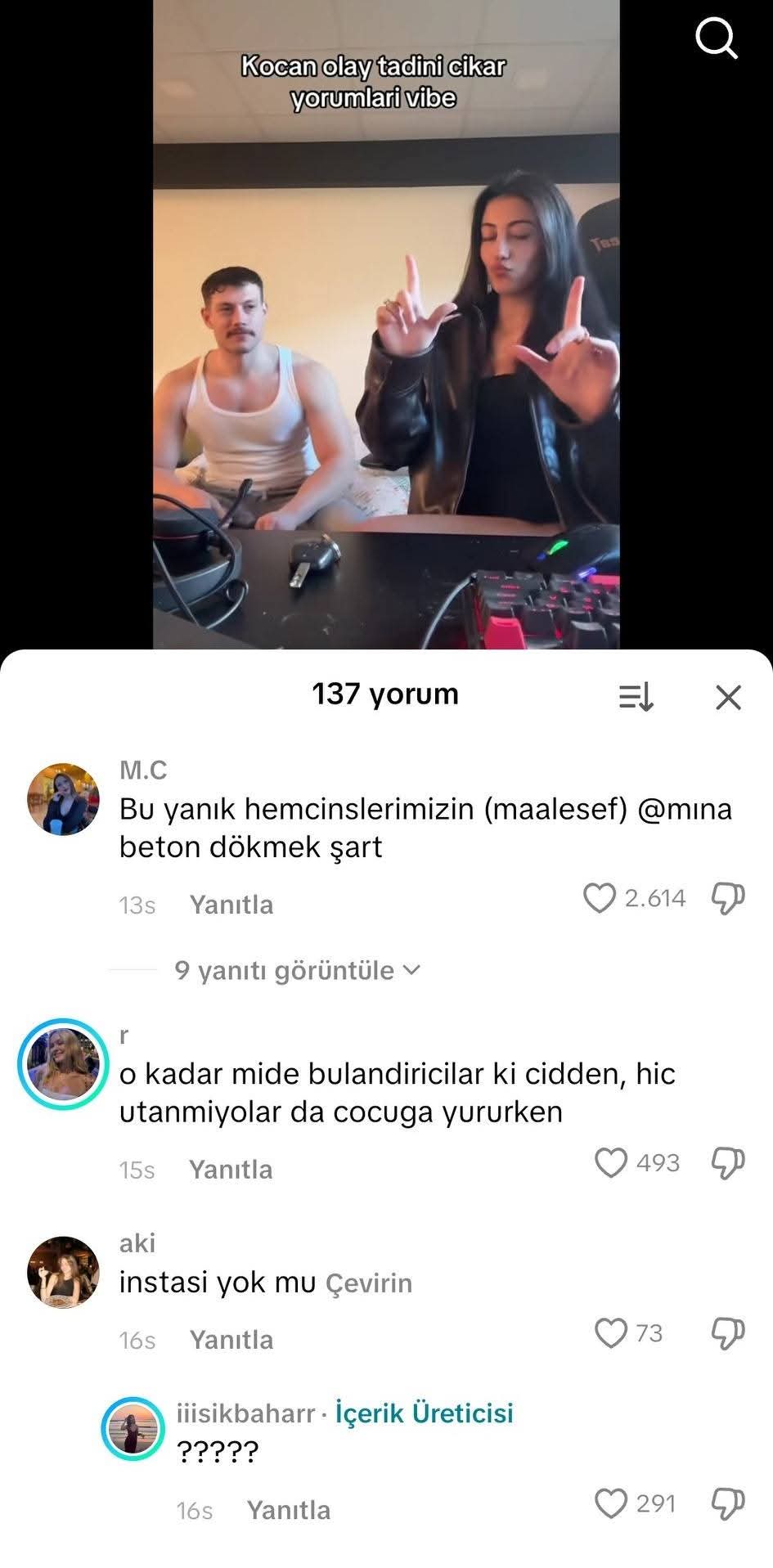Like the comment from r
Image resolution: width=773 pixels, height=1568 pixels.
(x=610, y=1162)
